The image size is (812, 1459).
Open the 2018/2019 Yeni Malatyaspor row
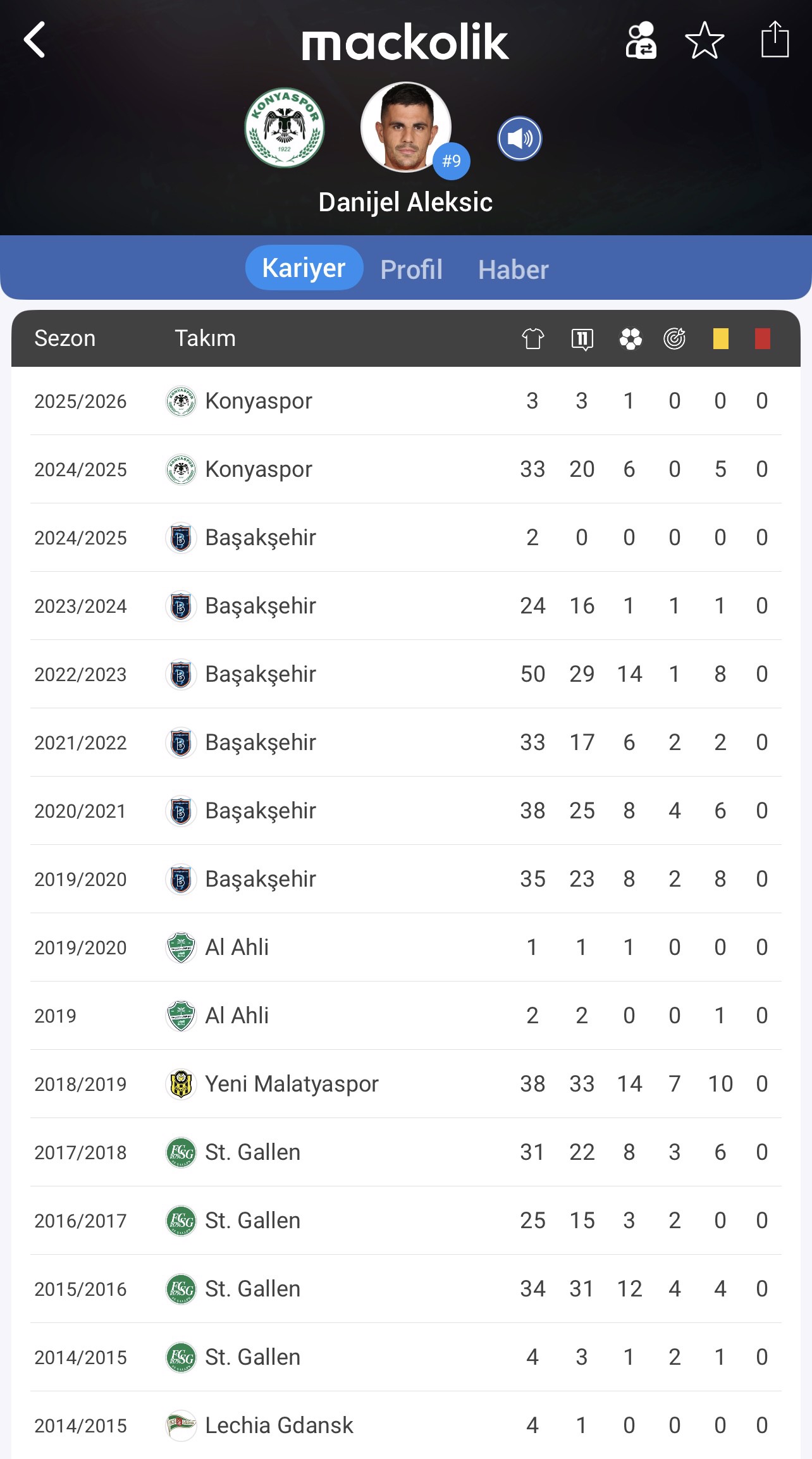tap(406, 1084)
